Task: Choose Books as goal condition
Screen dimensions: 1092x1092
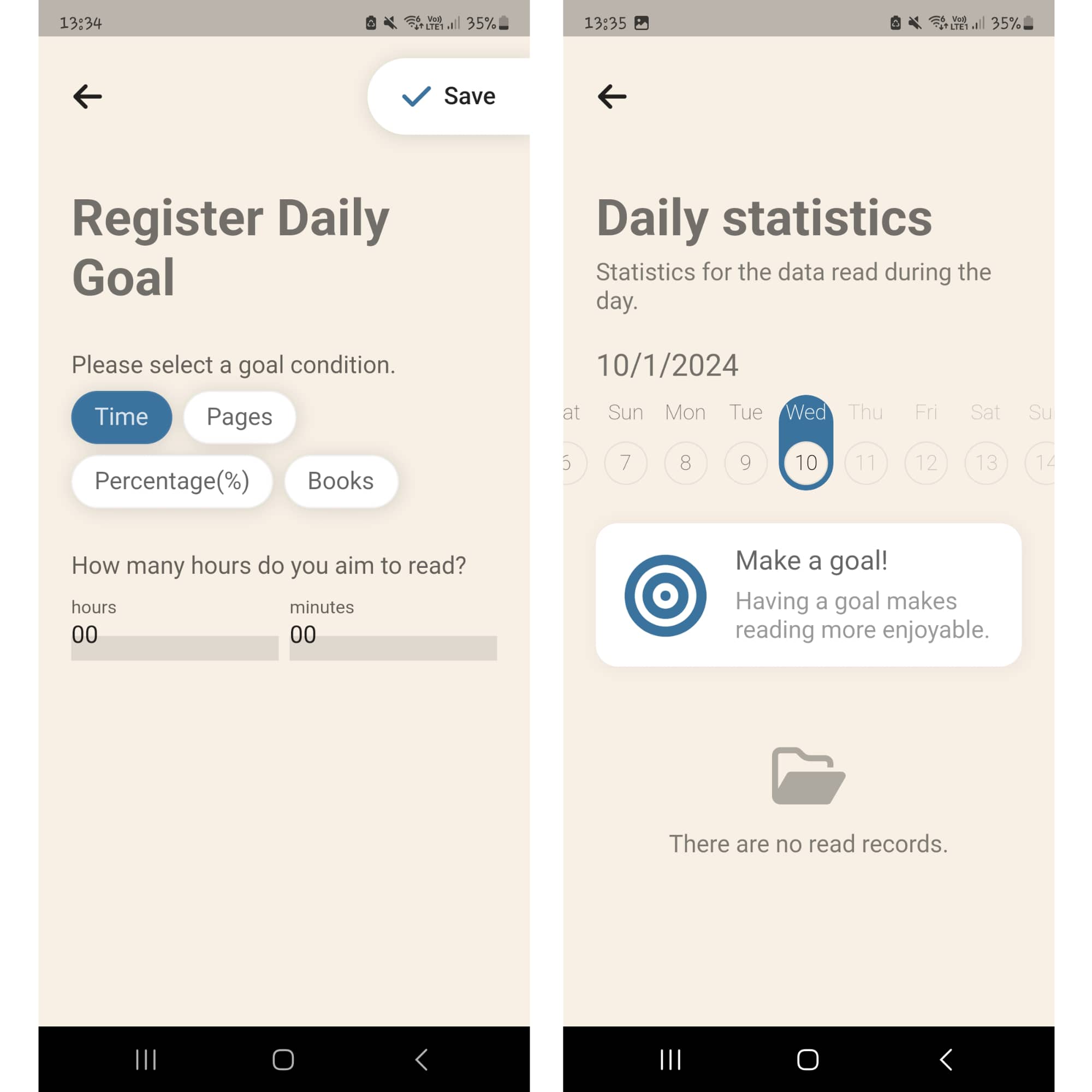Action: [x=341, y=482]
